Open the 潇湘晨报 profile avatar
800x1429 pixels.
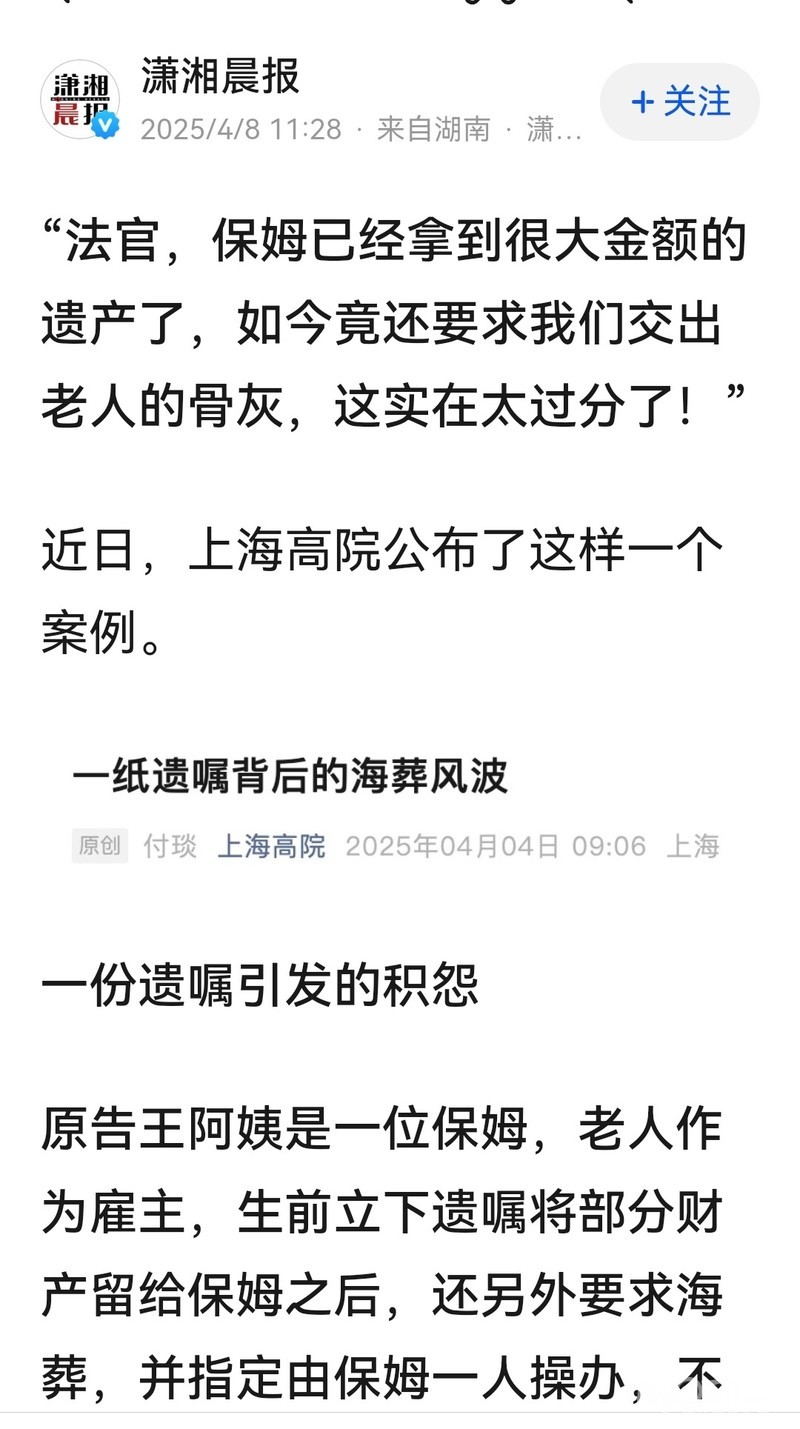click(79, 100)
